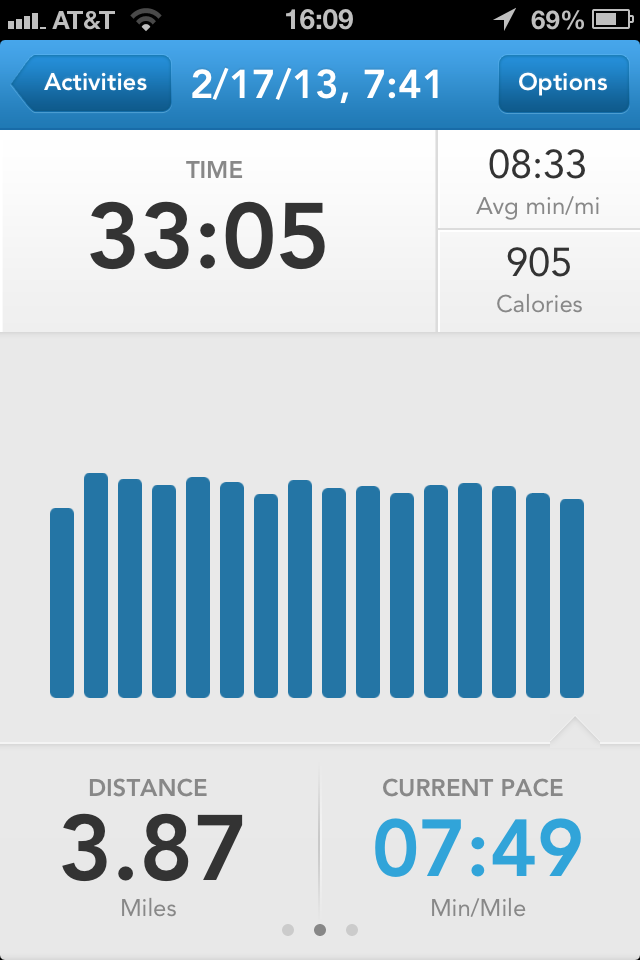The height and width of the screenshot is (960, 640).
Task: Select the last bar in the pace chart
Action: [x=572, y=598]
